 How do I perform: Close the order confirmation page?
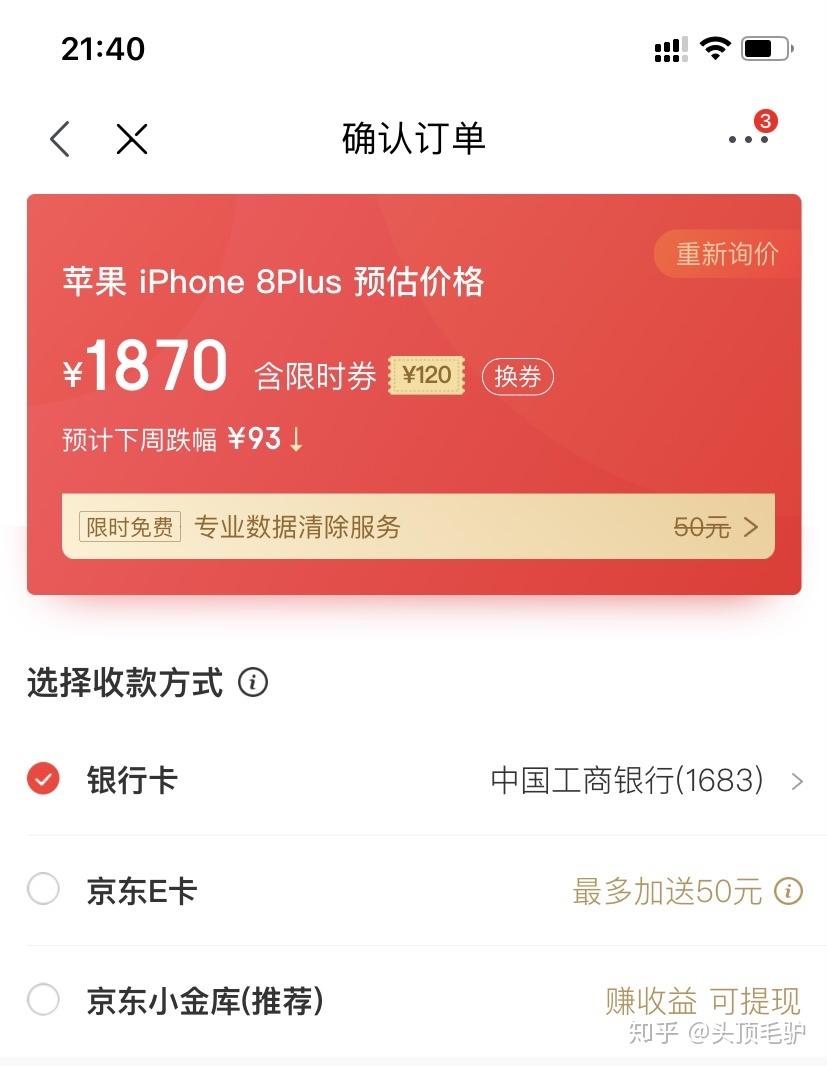(131, 139)
